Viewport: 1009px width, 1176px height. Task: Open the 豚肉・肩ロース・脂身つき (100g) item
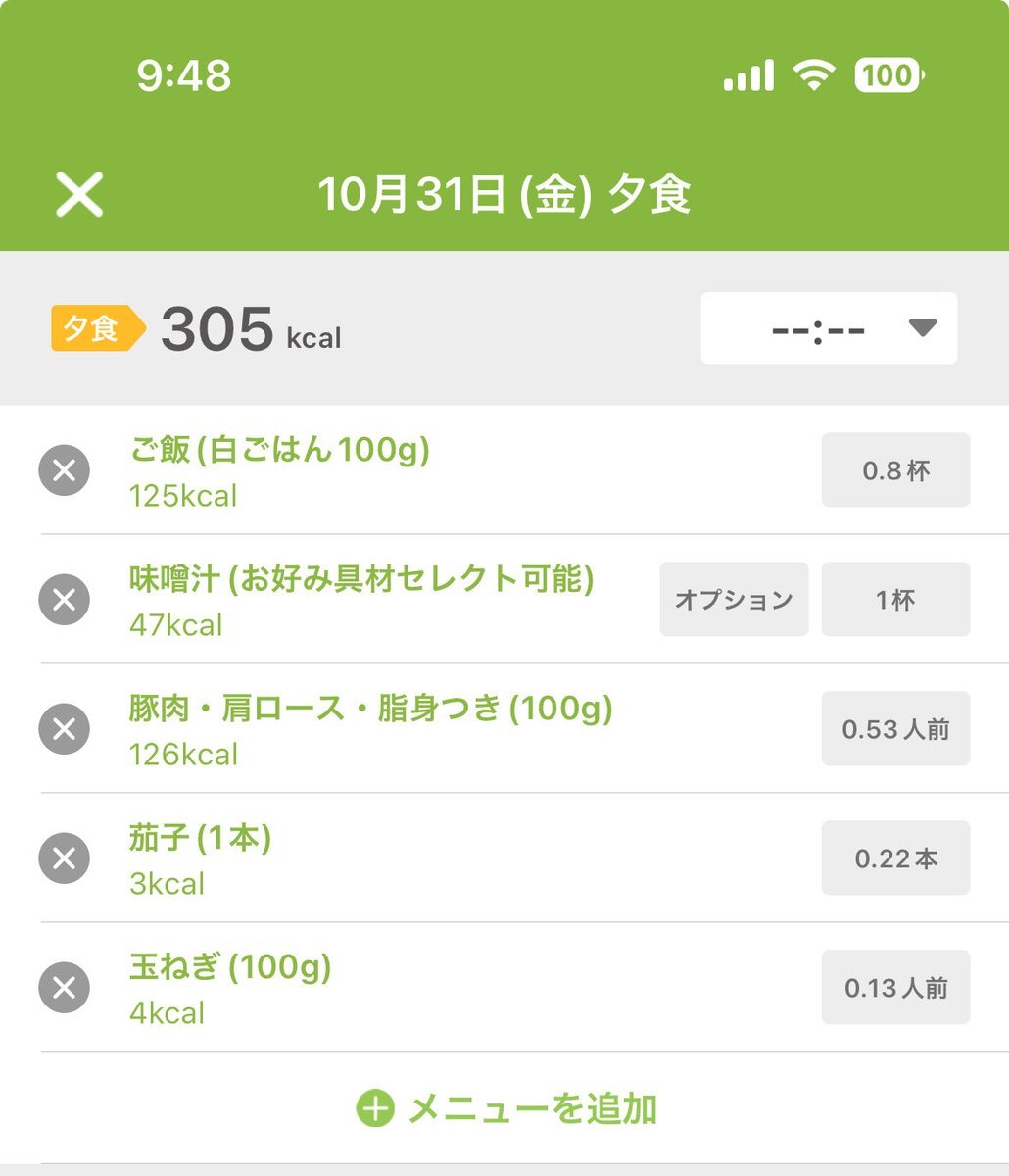370,709
